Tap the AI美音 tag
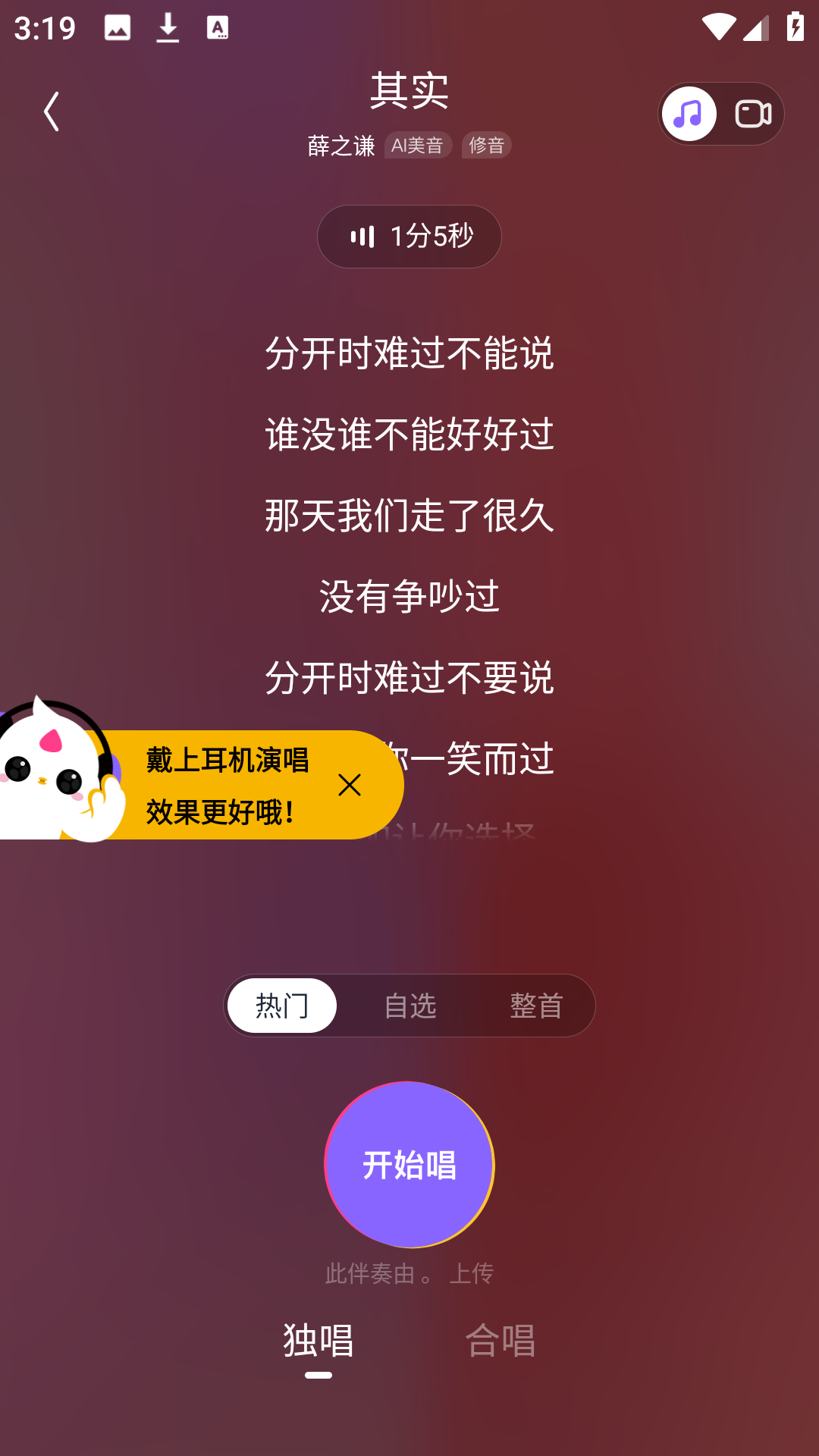Image resolution: width=819 pixels, height=1456 pixels. click(417, 145)
